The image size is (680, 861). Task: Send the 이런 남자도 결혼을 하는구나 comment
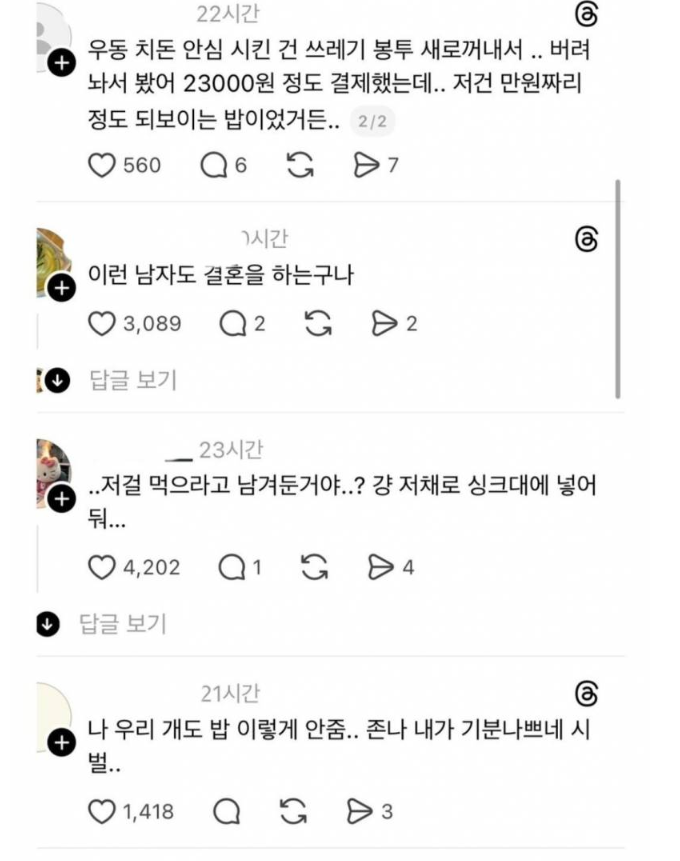[384, 323]
